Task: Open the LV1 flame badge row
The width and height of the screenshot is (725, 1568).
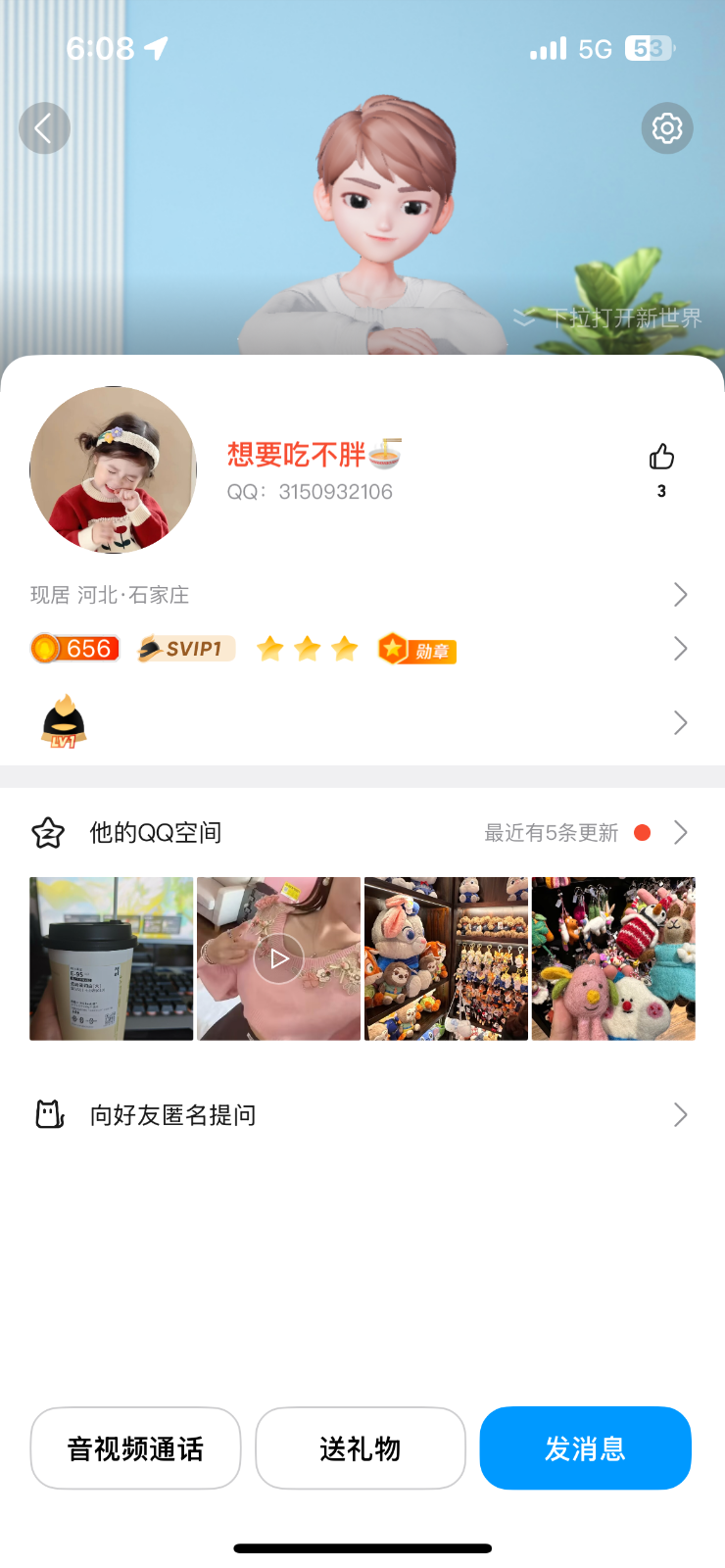Action: (x=361, y=723)
